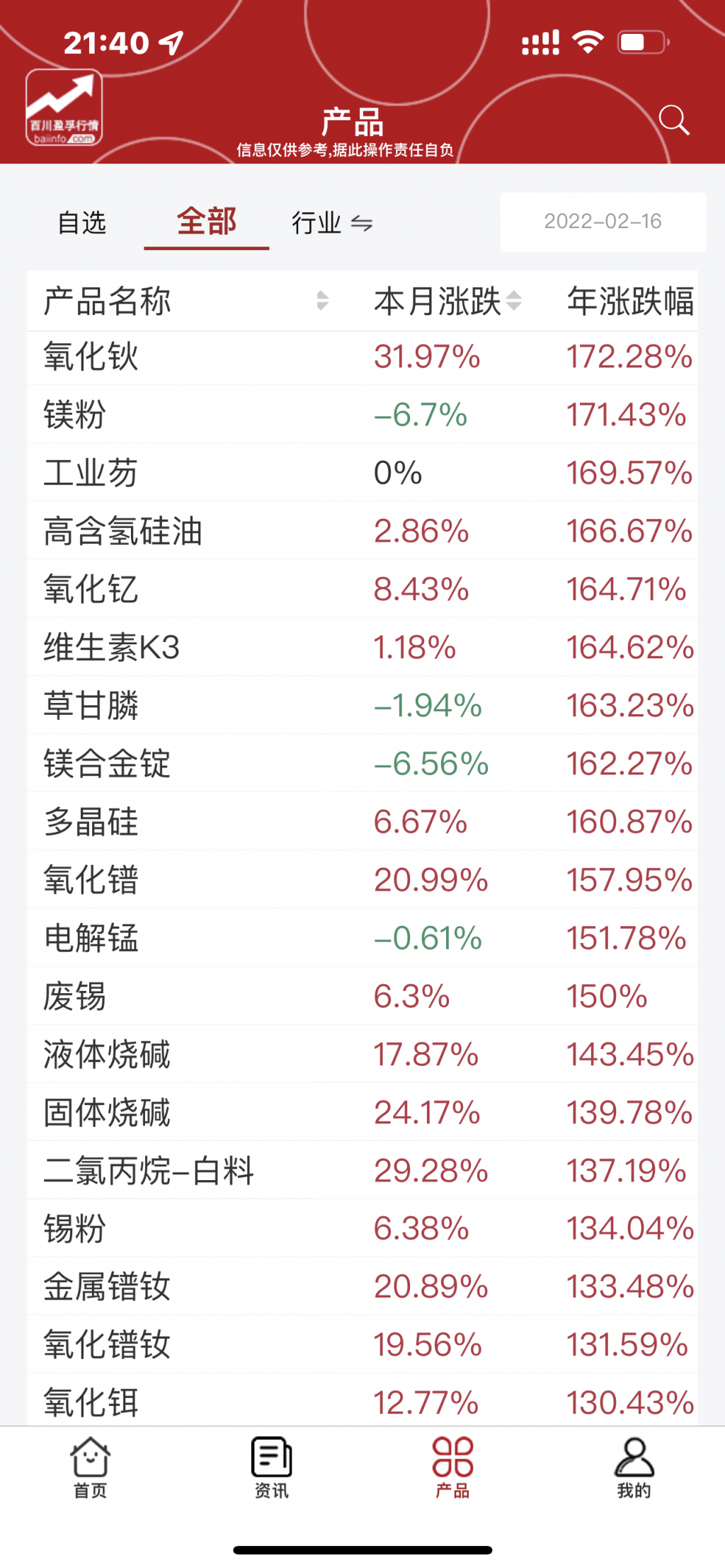Image resolution: width=725 pixels, height=1568 pixels.
Task: Sort by 产品名称 column arrows
Action: pyautogui.click(x=322, y=301)
